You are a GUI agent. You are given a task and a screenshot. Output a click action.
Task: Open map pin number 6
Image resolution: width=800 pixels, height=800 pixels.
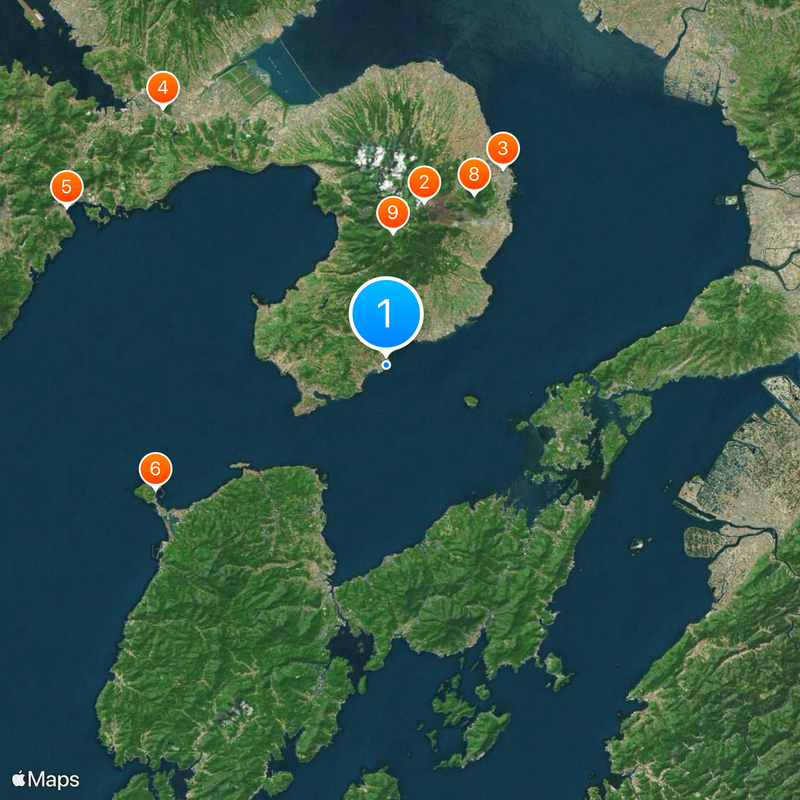(x=155, y=468)
